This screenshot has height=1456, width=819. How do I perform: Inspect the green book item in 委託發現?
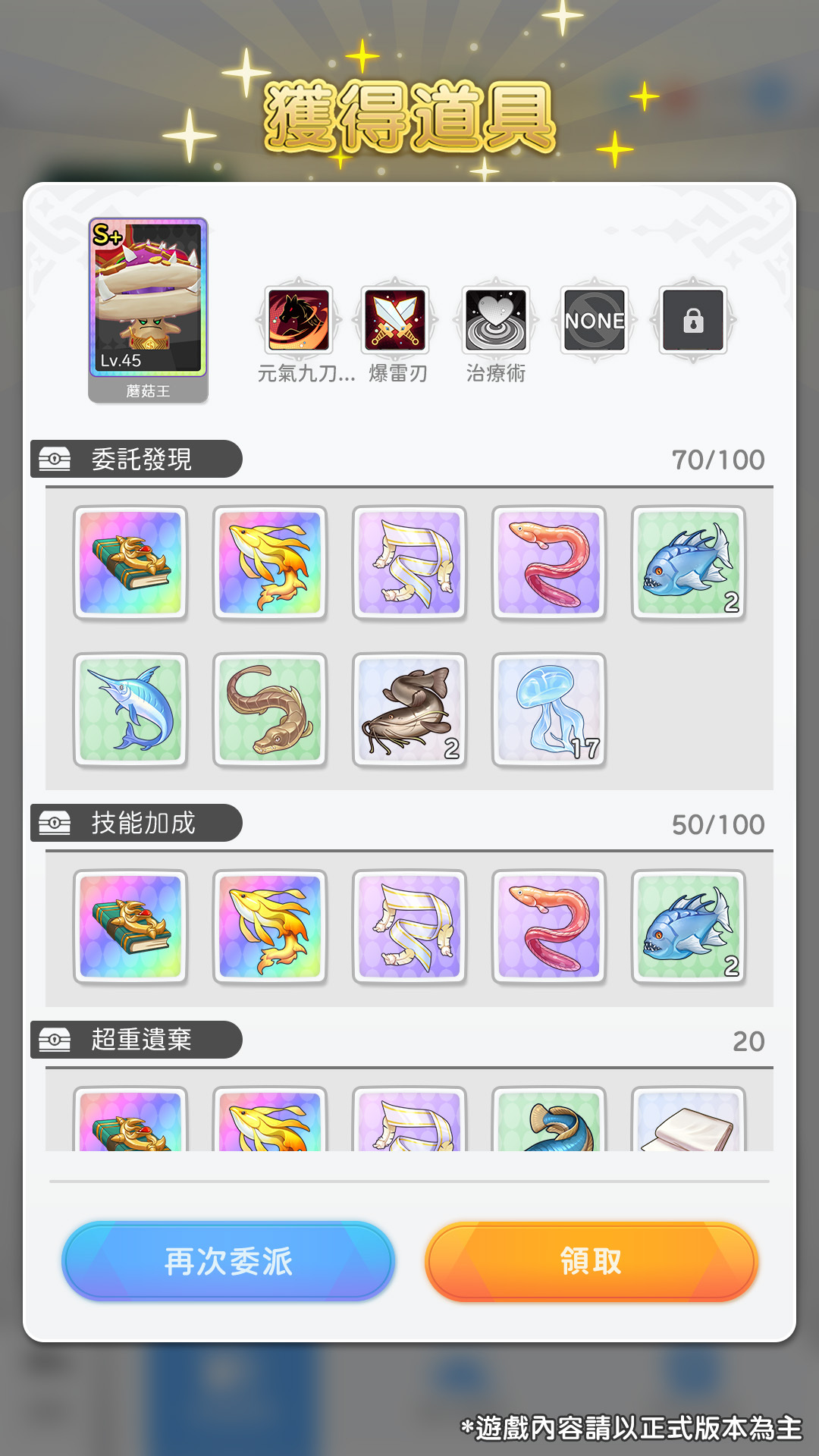[x=130, y=563]
